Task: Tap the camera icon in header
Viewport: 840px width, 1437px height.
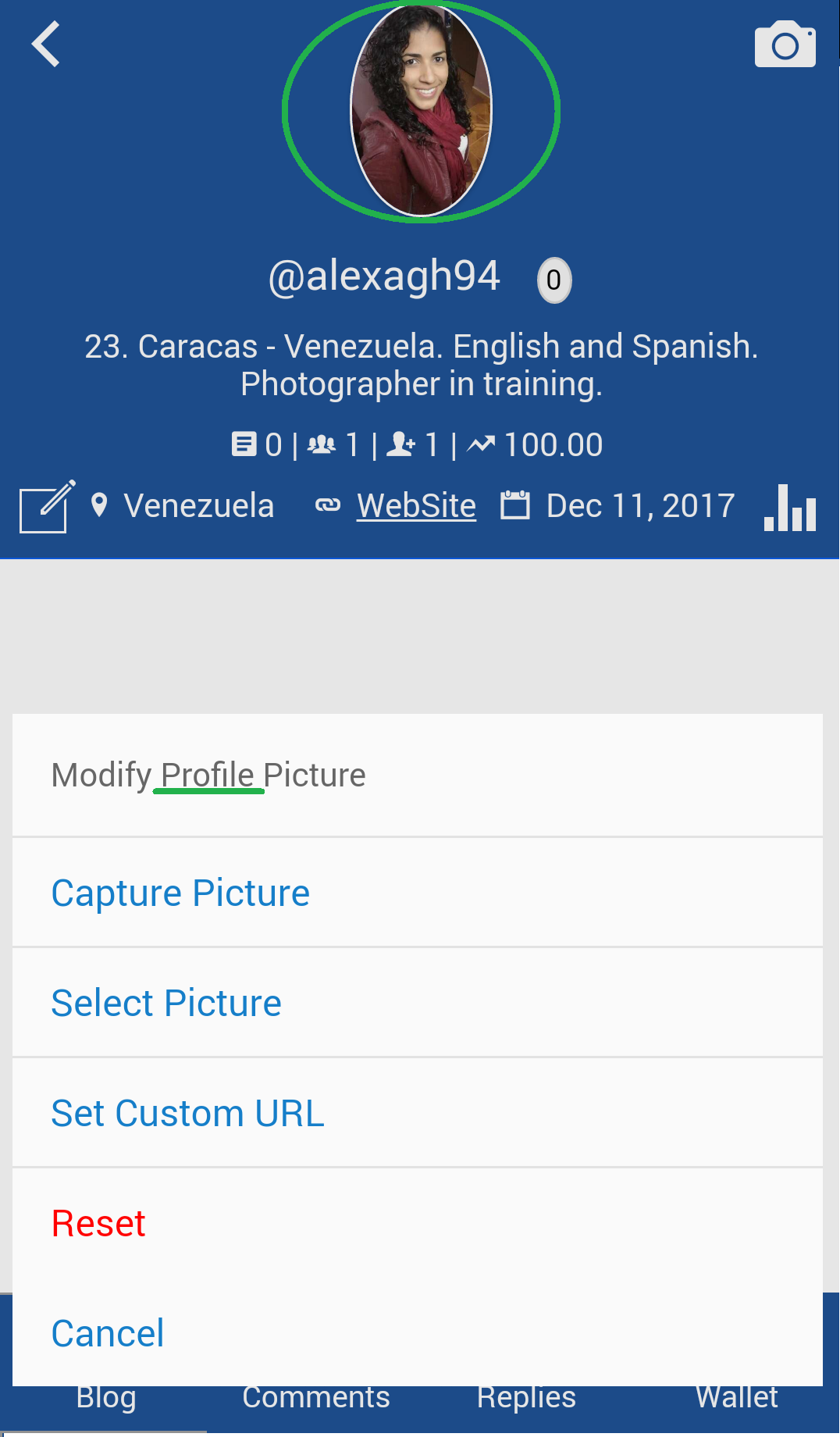Action: (785, 45)
